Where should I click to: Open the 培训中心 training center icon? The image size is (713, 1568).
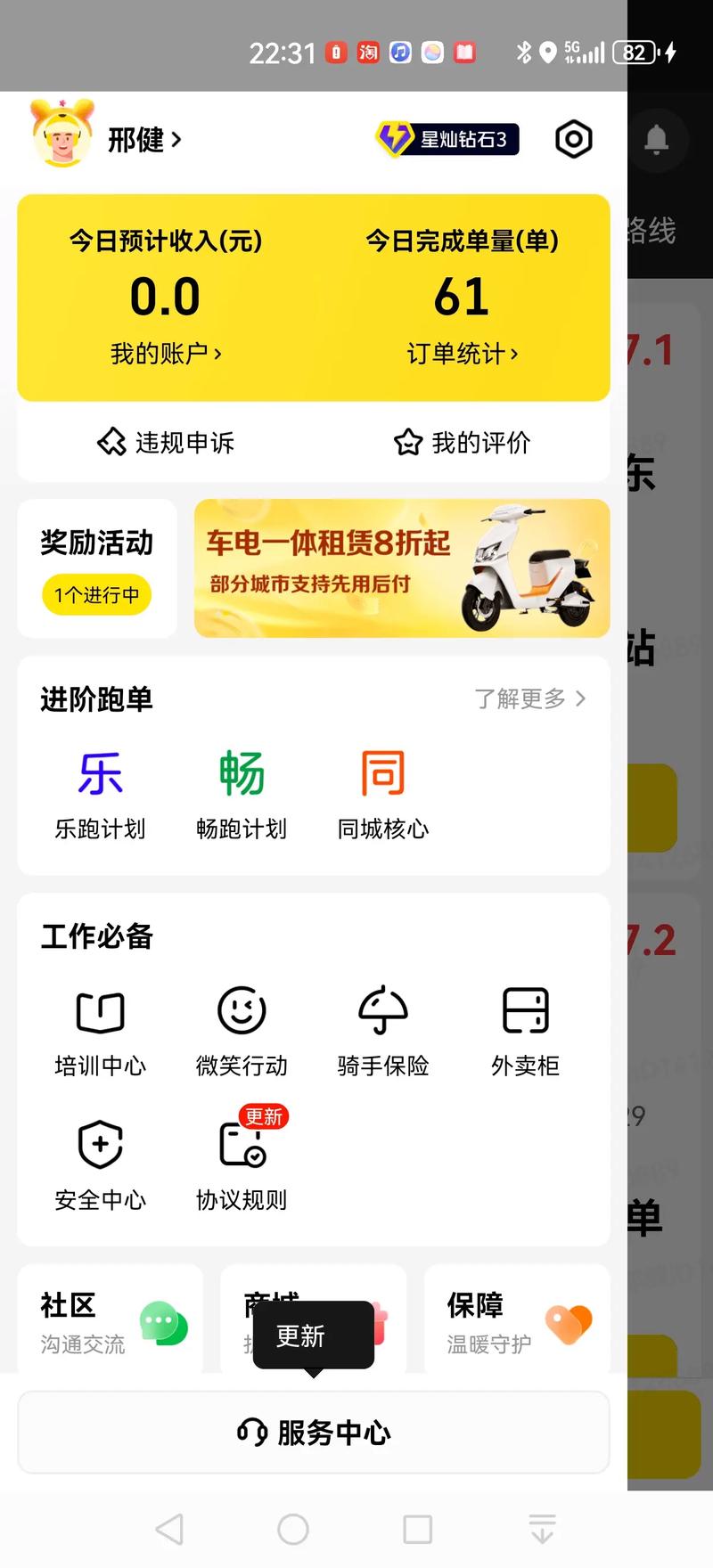[100, 1013]
